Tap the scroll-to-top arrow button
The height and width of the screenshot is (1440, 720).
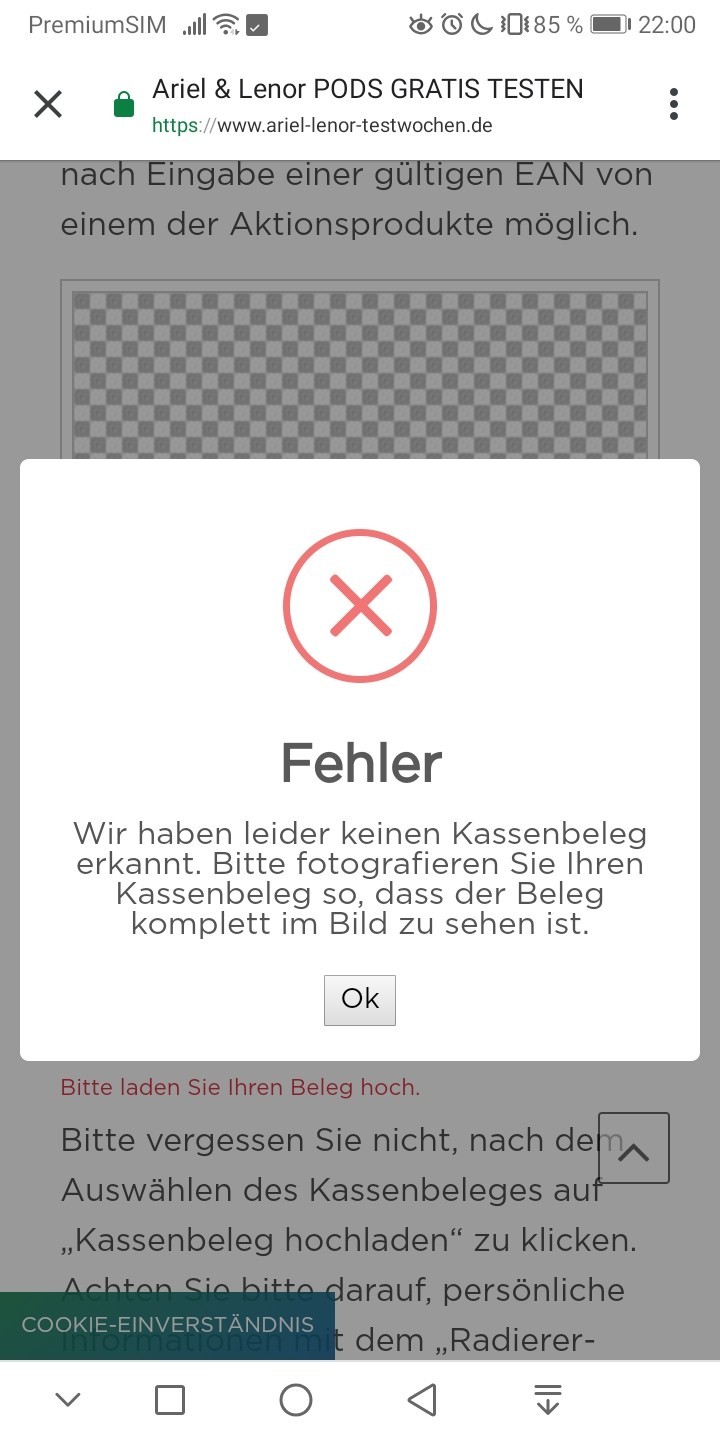pos(634,1148)
